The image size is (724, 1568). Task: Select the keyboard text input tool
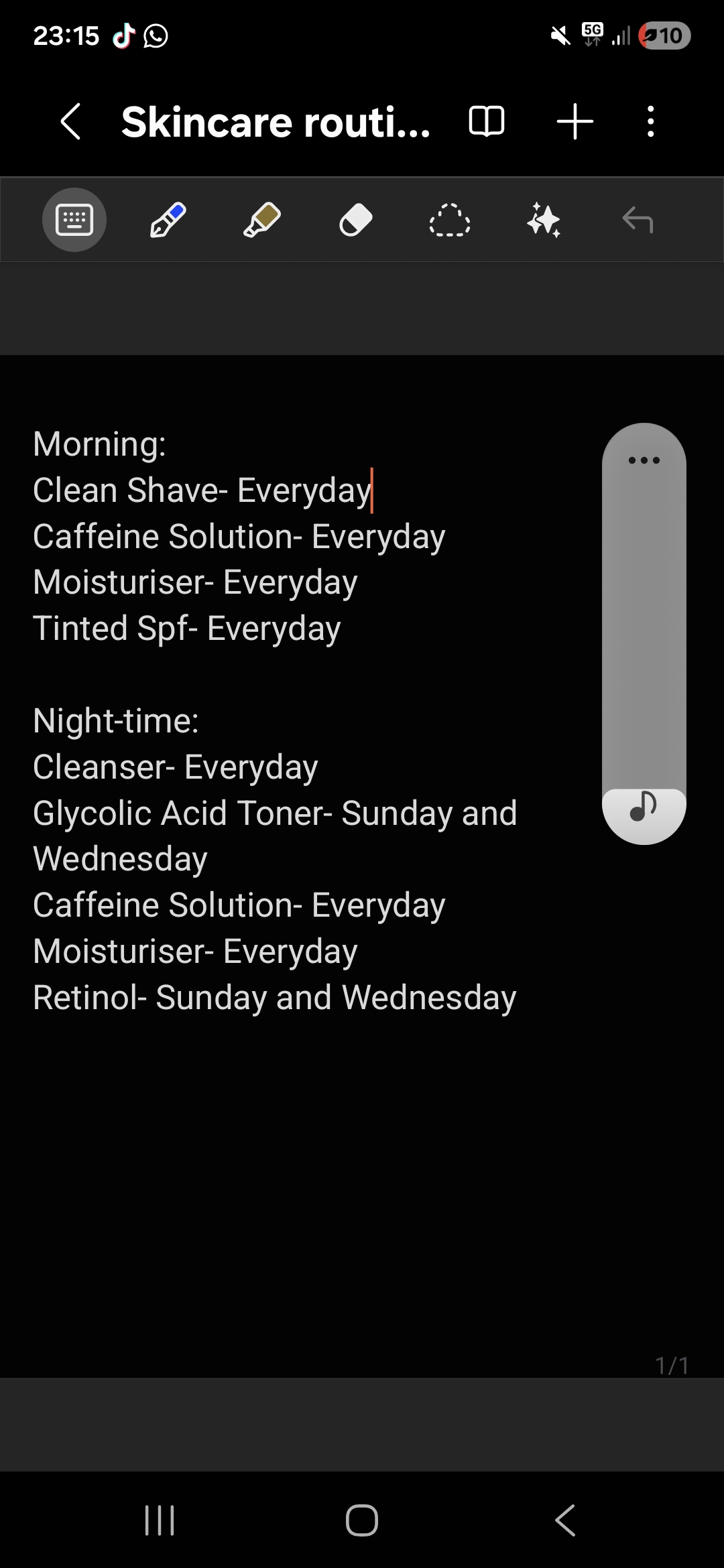pyautogui.click(x=74, y=220)
